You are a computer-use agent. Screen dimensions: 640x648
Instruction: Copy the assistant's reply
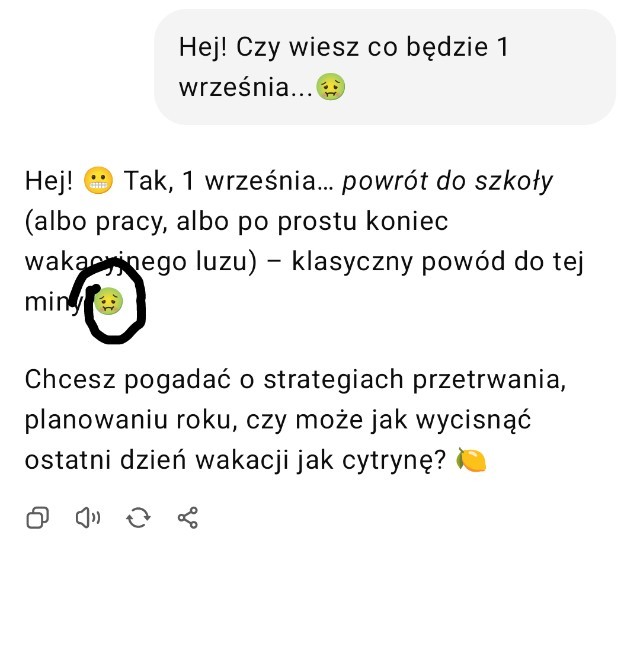38,517
